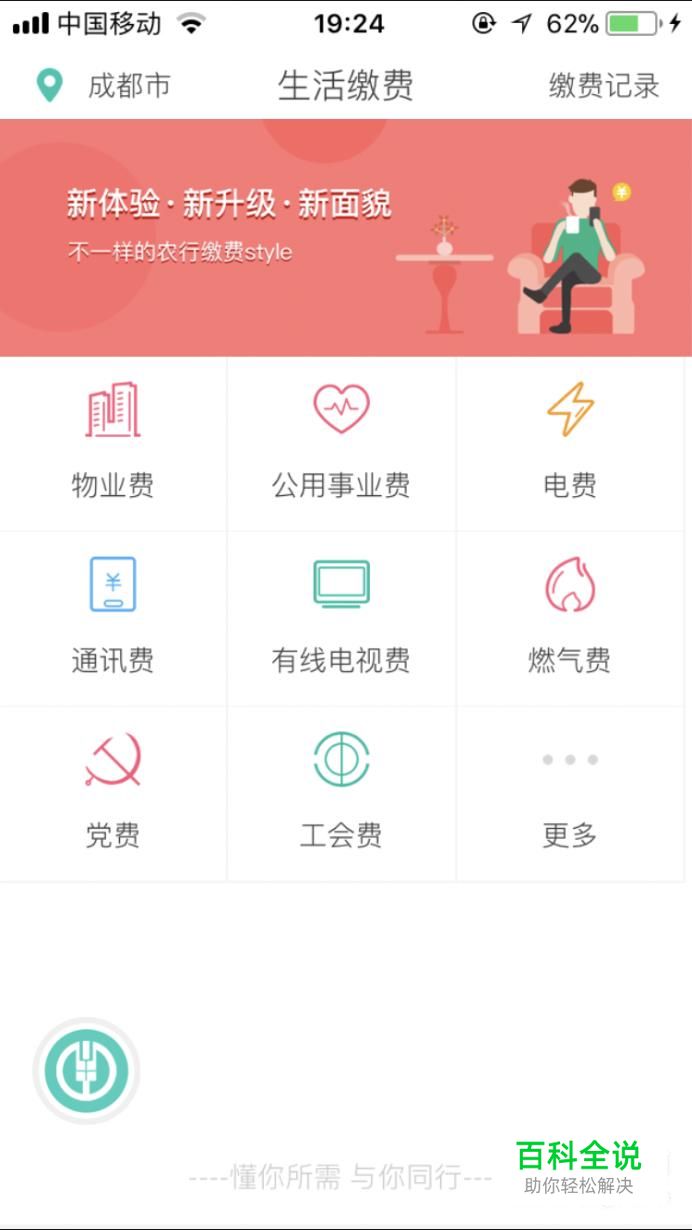Select 物业费 property fee payment

pos(113,444)
